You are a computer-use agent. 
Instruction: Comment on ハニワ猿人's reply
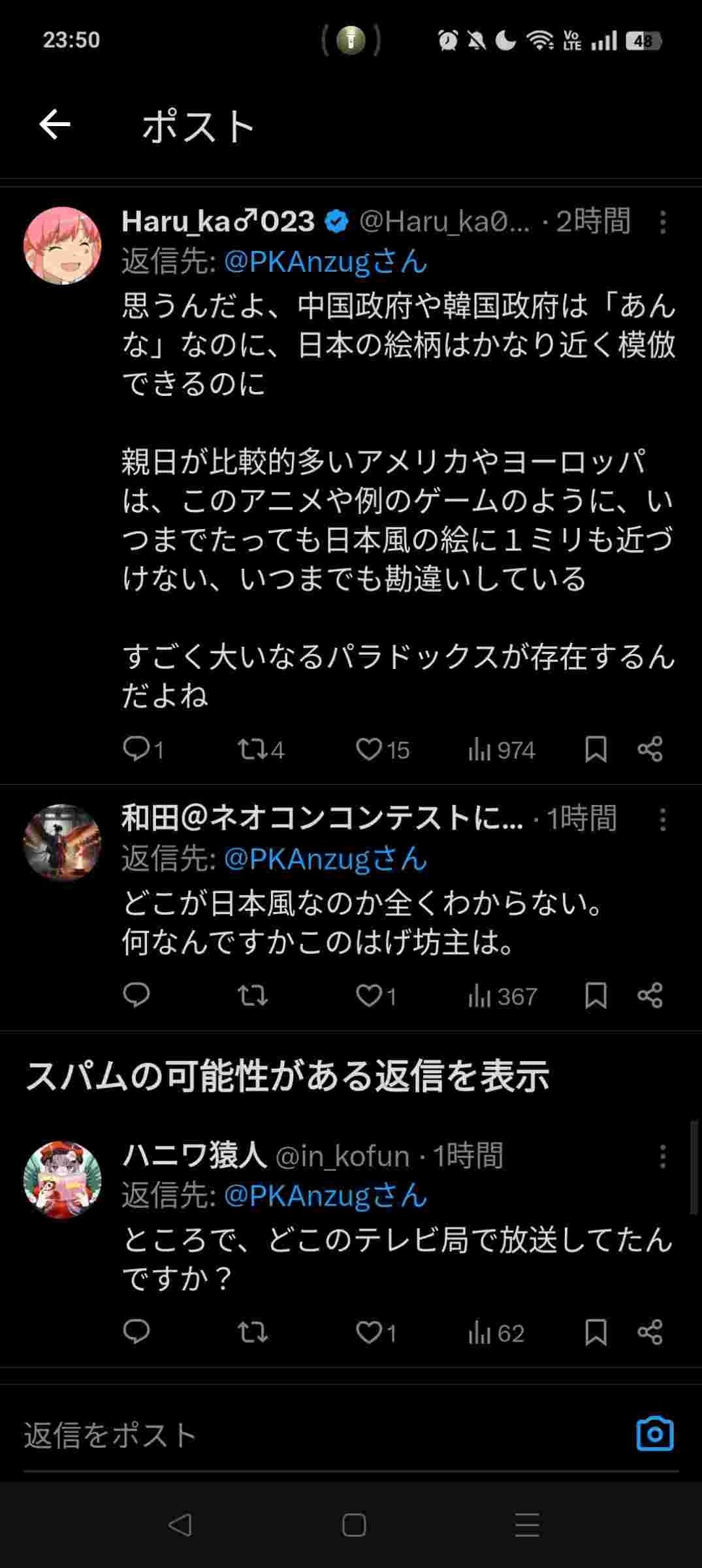[x=137, y=1333]
